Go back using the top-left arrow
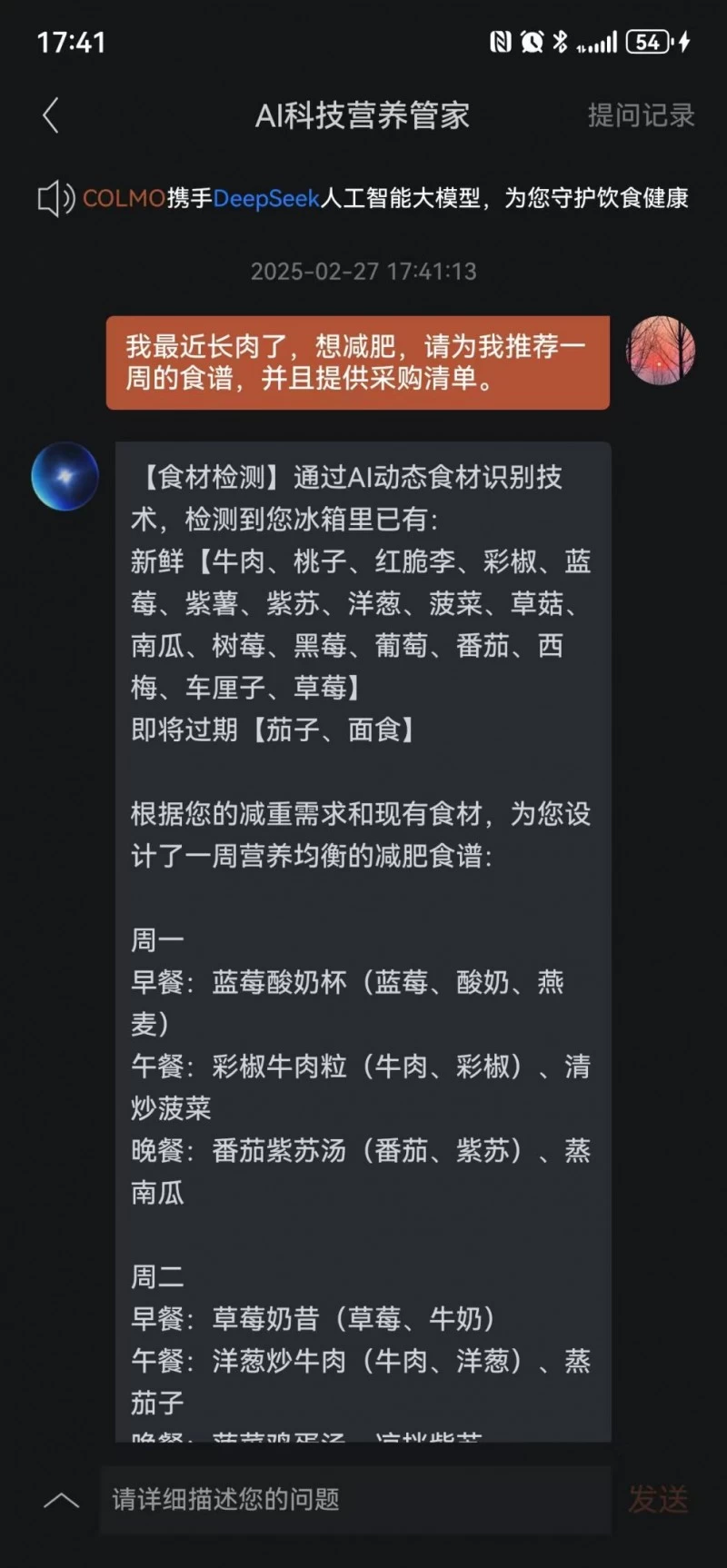 click(x=51, y=115)
